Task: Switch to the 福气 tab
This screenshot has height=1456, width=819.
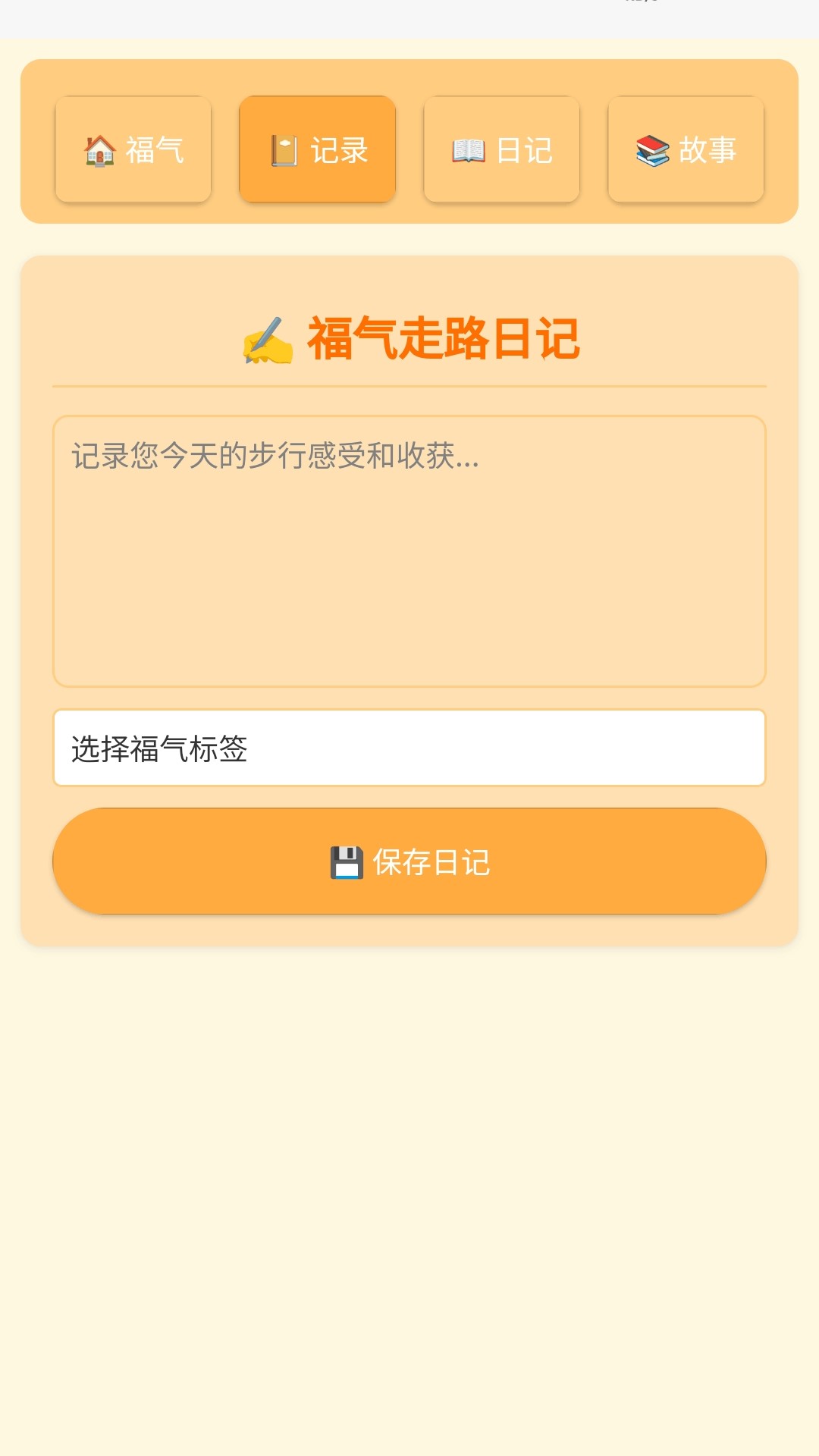Action: (133, 149)
